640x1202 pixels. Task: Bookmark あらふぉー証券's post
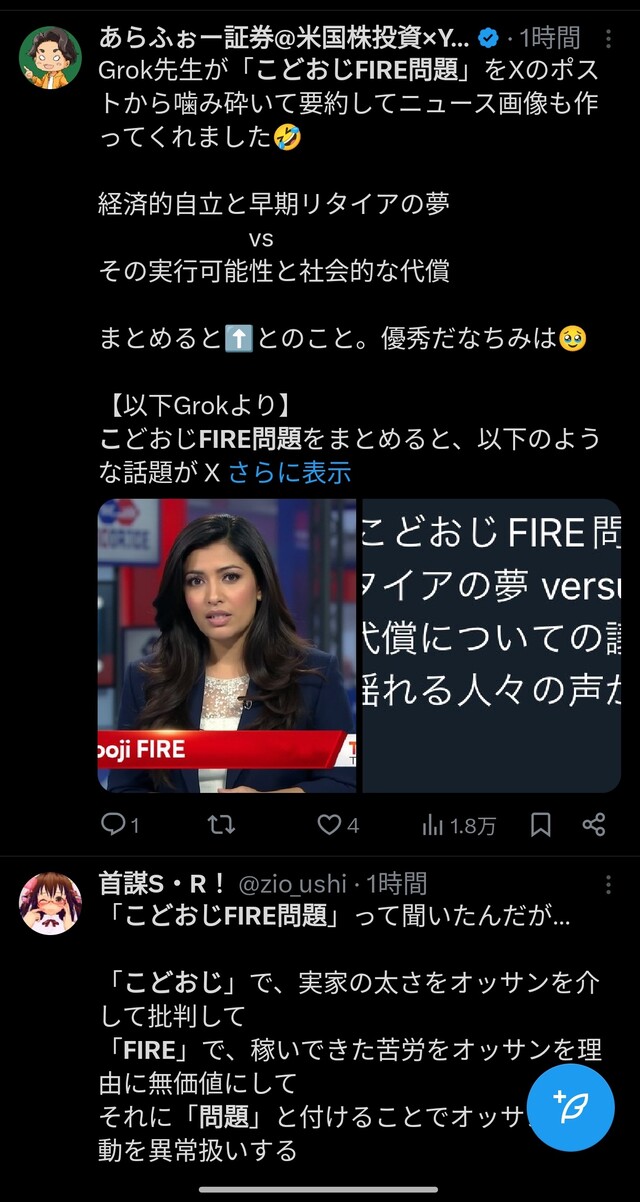(540, 824)
